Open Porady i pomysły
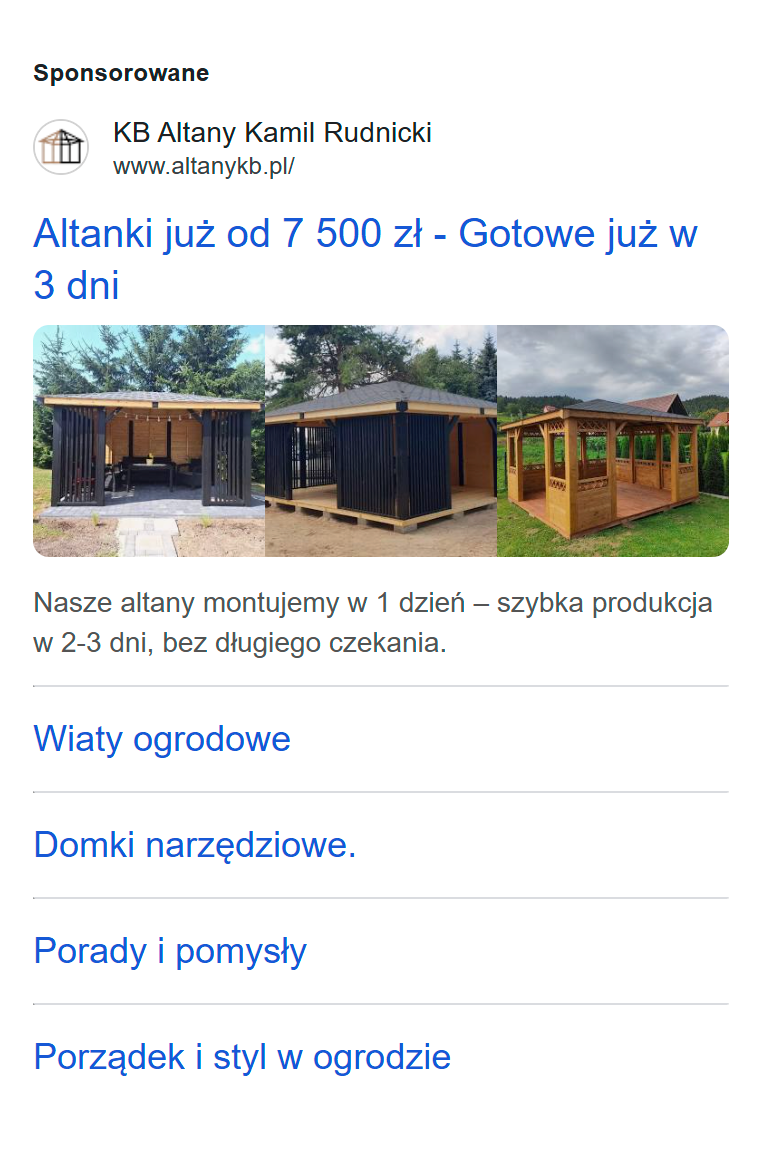Viewport: 760px width, 1150px height. click(170, 951)
